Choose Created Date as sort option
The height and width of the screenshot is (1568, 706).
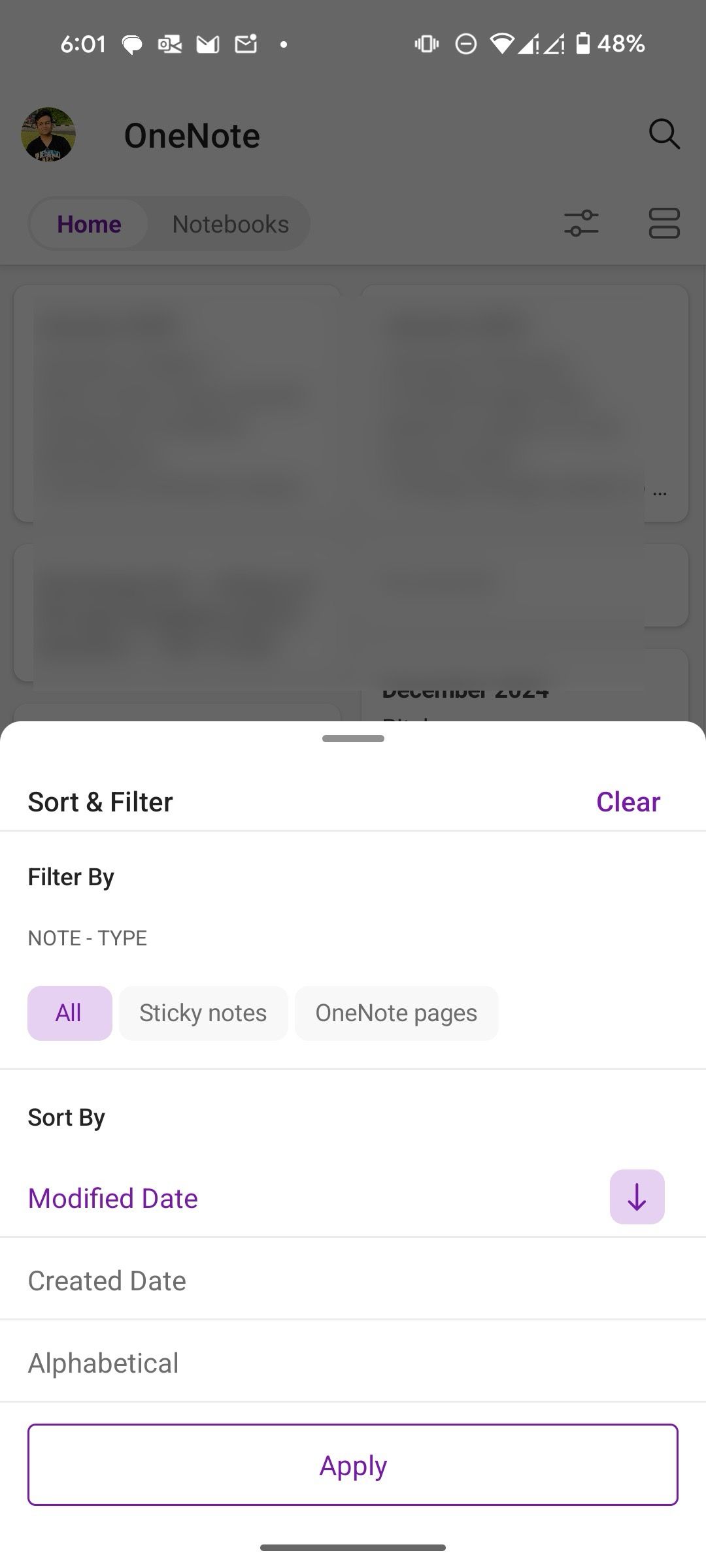point(106,1281)
